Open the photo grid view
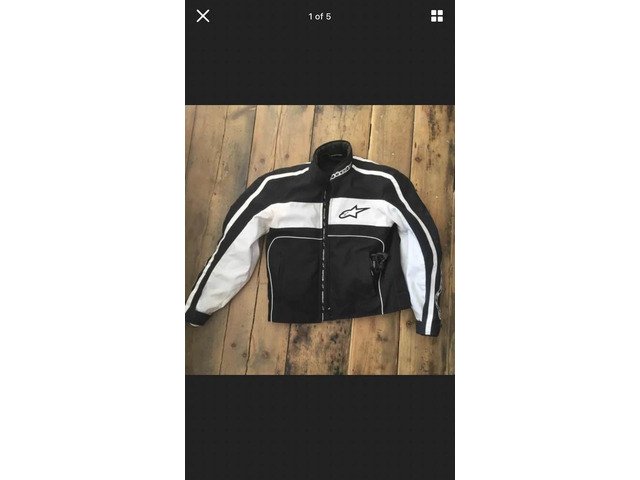The width and height of the screenshot is (640, 480). point(437,16)
